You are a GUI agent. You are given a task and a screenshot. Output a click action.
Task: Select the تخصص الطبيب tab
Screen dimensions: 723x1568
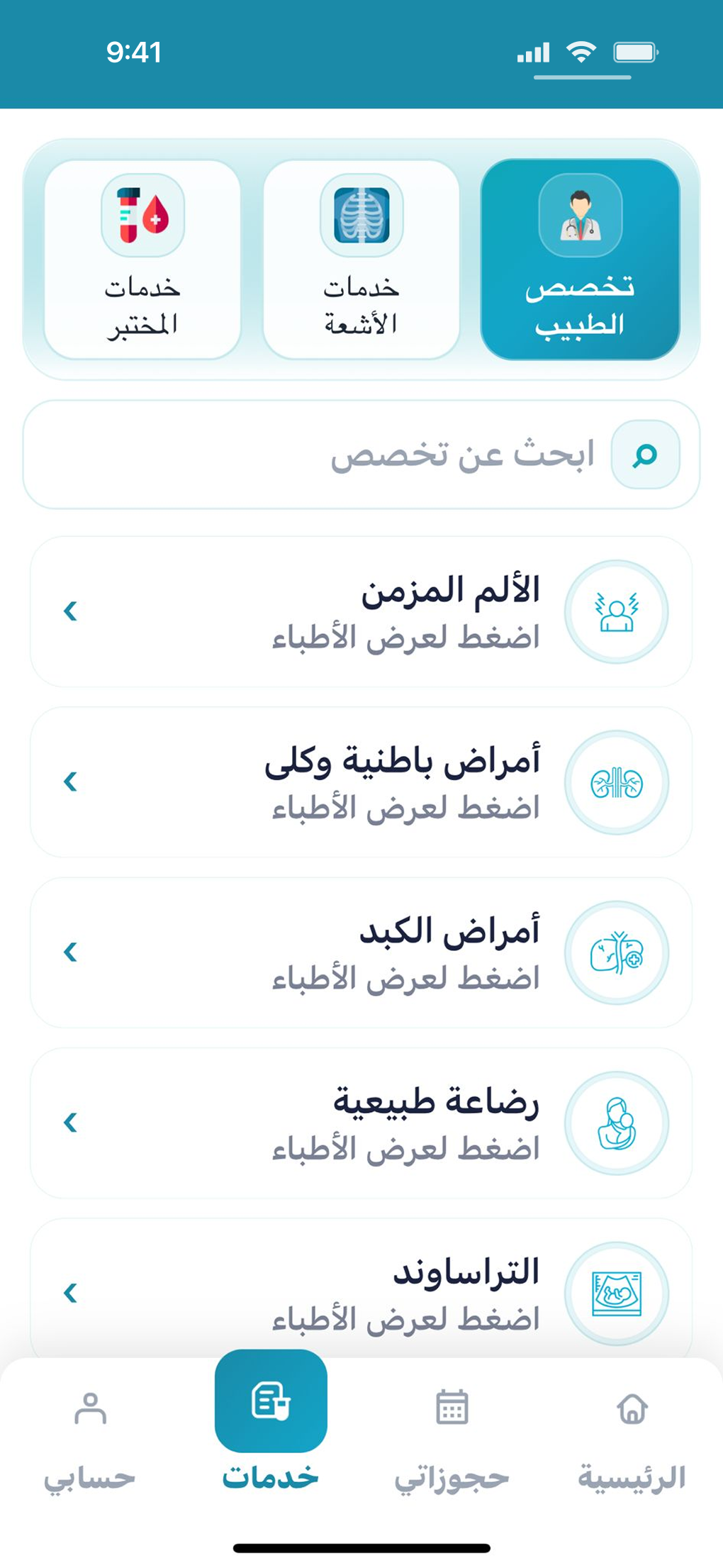pyautogui.click(x=580, y=259)
